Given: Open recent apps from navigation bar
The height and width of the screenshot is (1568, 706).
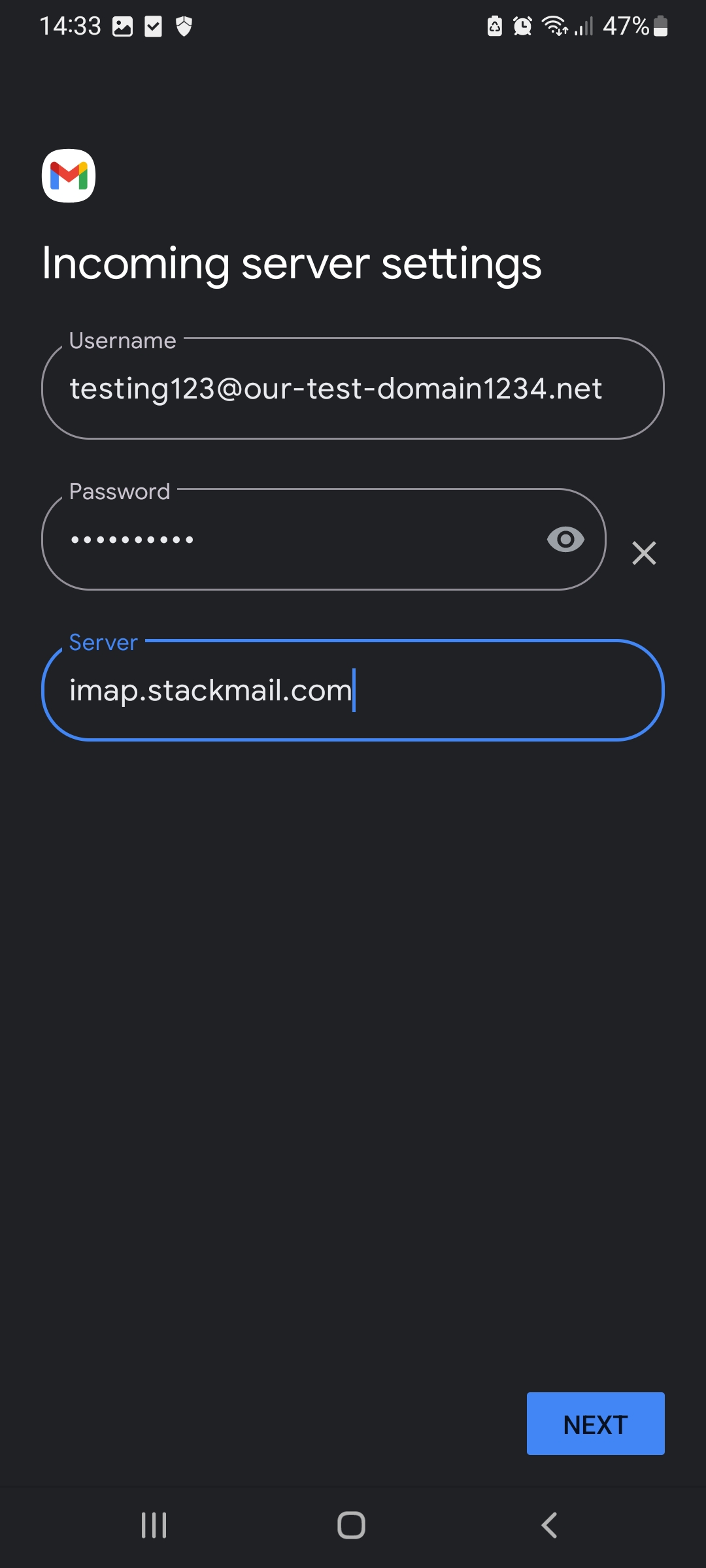Looking at the screenshot, I should (x=154, y=1526).
